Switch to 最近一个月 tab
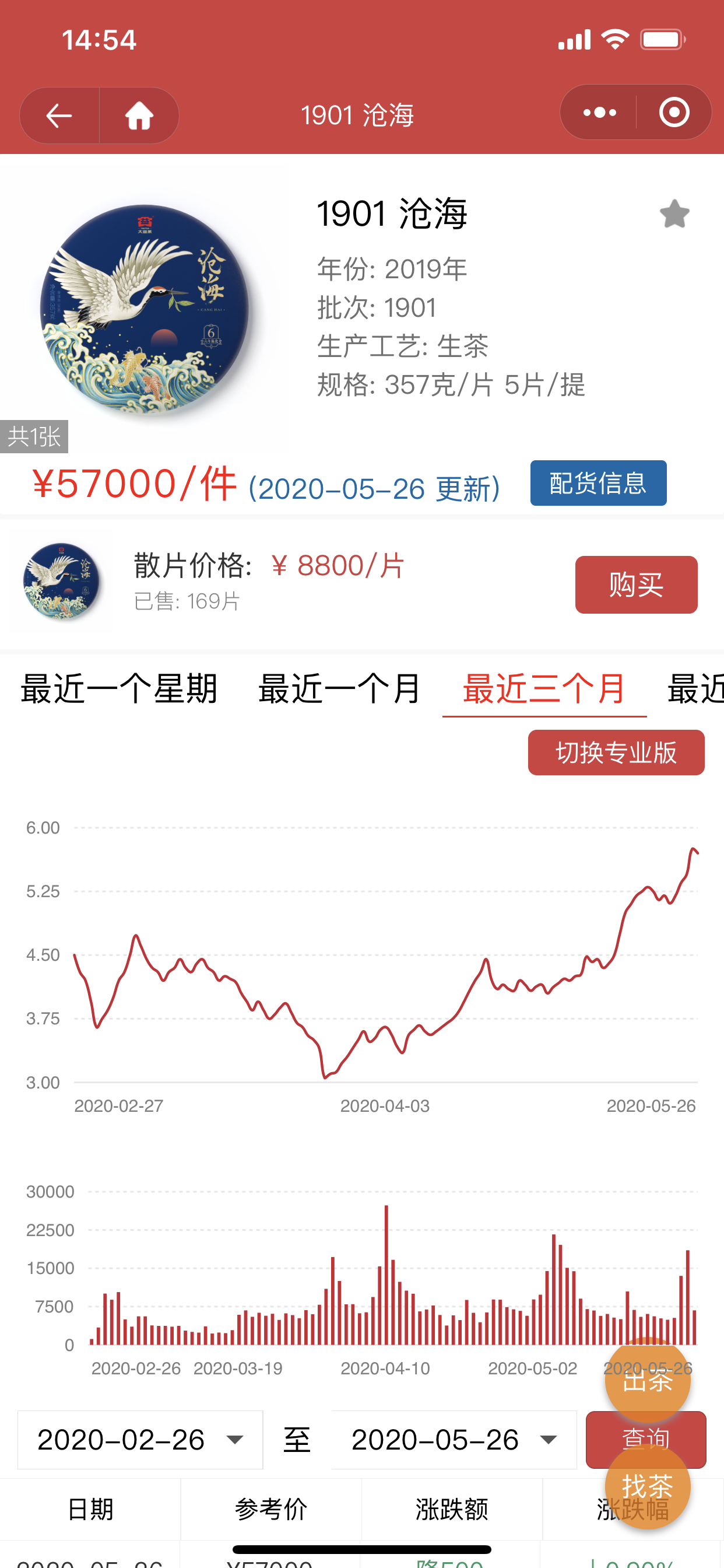This screenshot has width=724, height=1568. point(339,688)
